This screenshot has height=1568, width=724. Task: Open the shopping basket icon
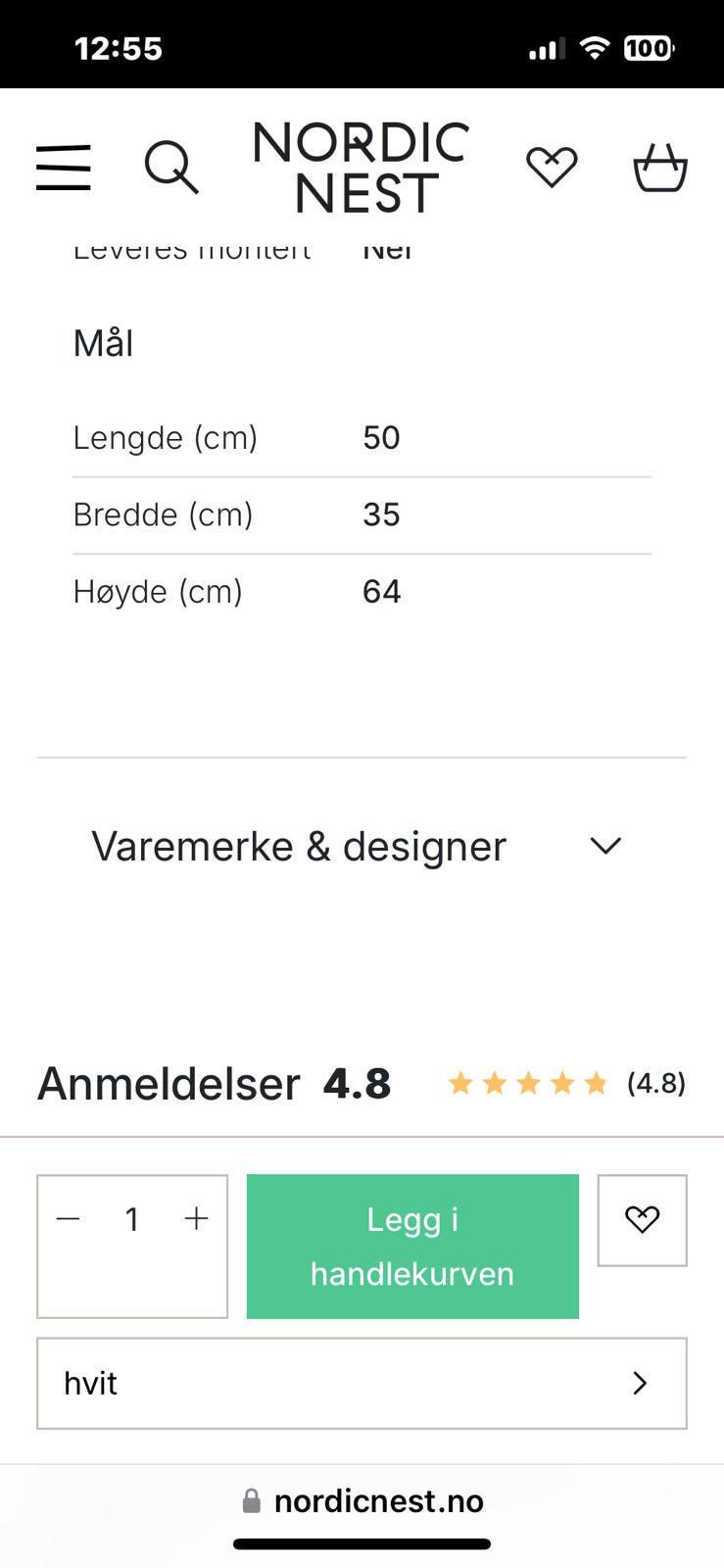tap(660, 167)
